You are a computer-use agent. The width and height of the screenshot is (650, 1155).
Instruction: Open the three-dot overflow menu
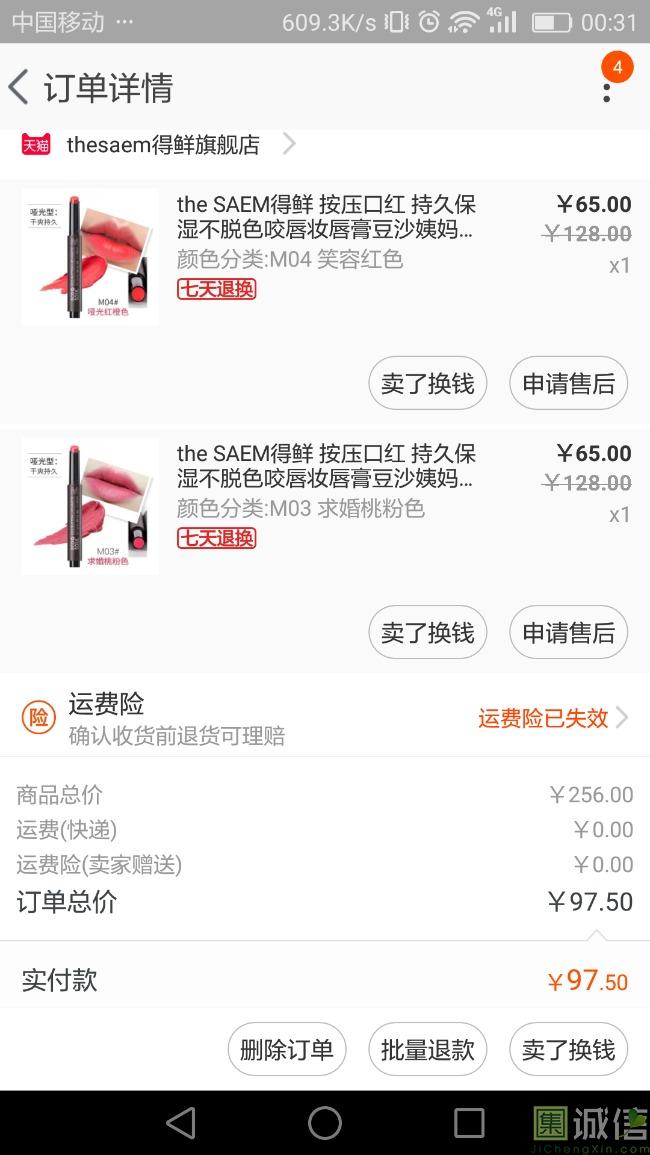coord(606,88)
